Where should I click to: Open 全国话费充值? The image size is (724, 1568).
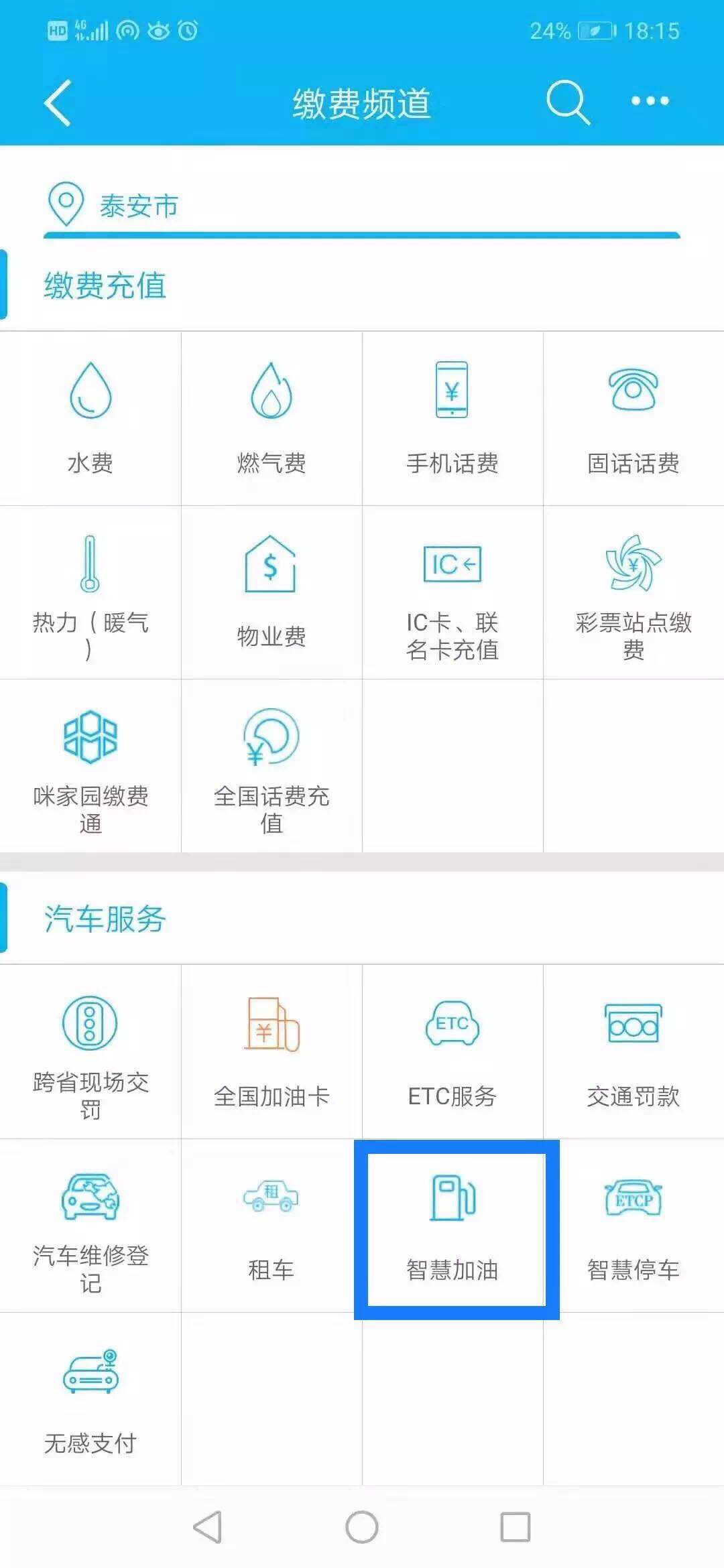pos(271,767)
